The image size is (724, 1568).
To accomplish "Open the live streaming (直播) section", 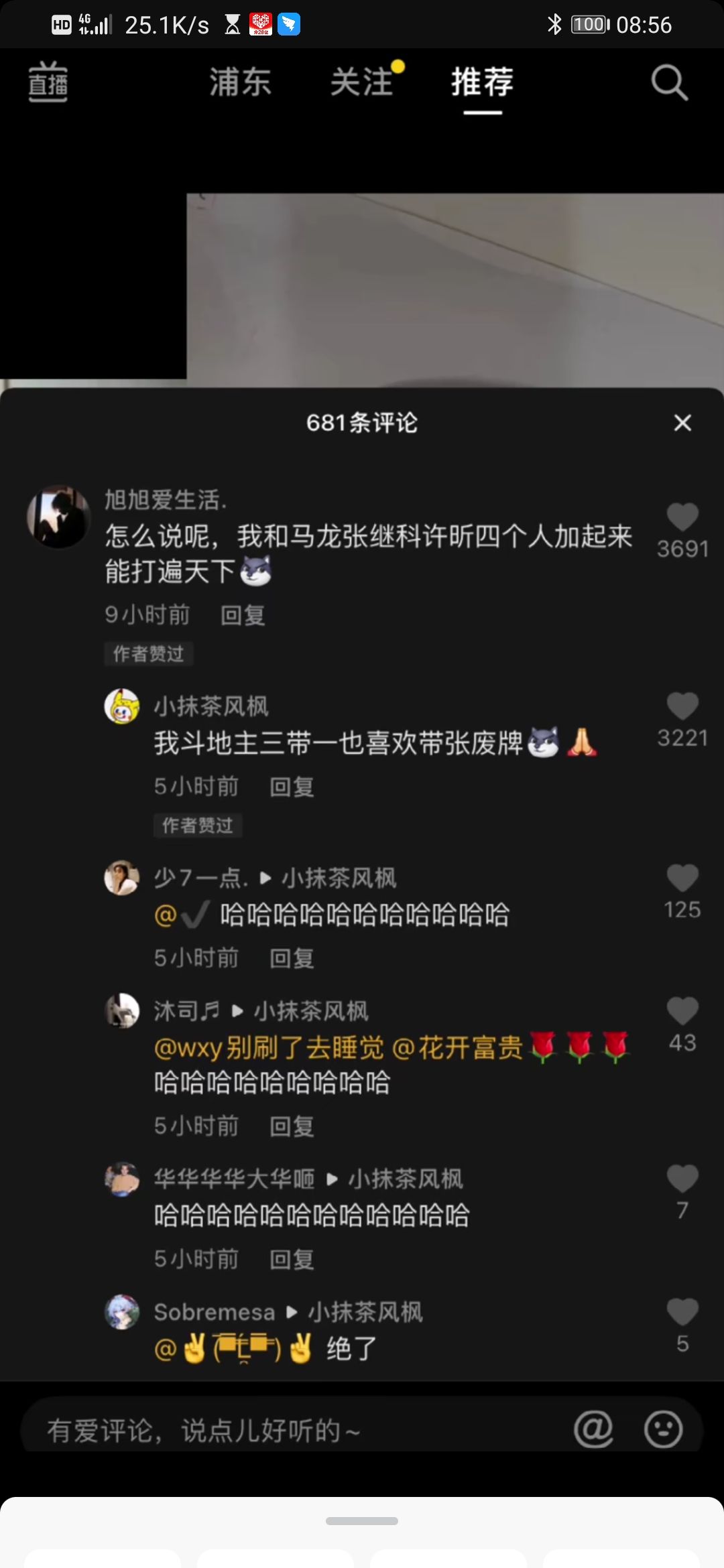I will point(48,82).
